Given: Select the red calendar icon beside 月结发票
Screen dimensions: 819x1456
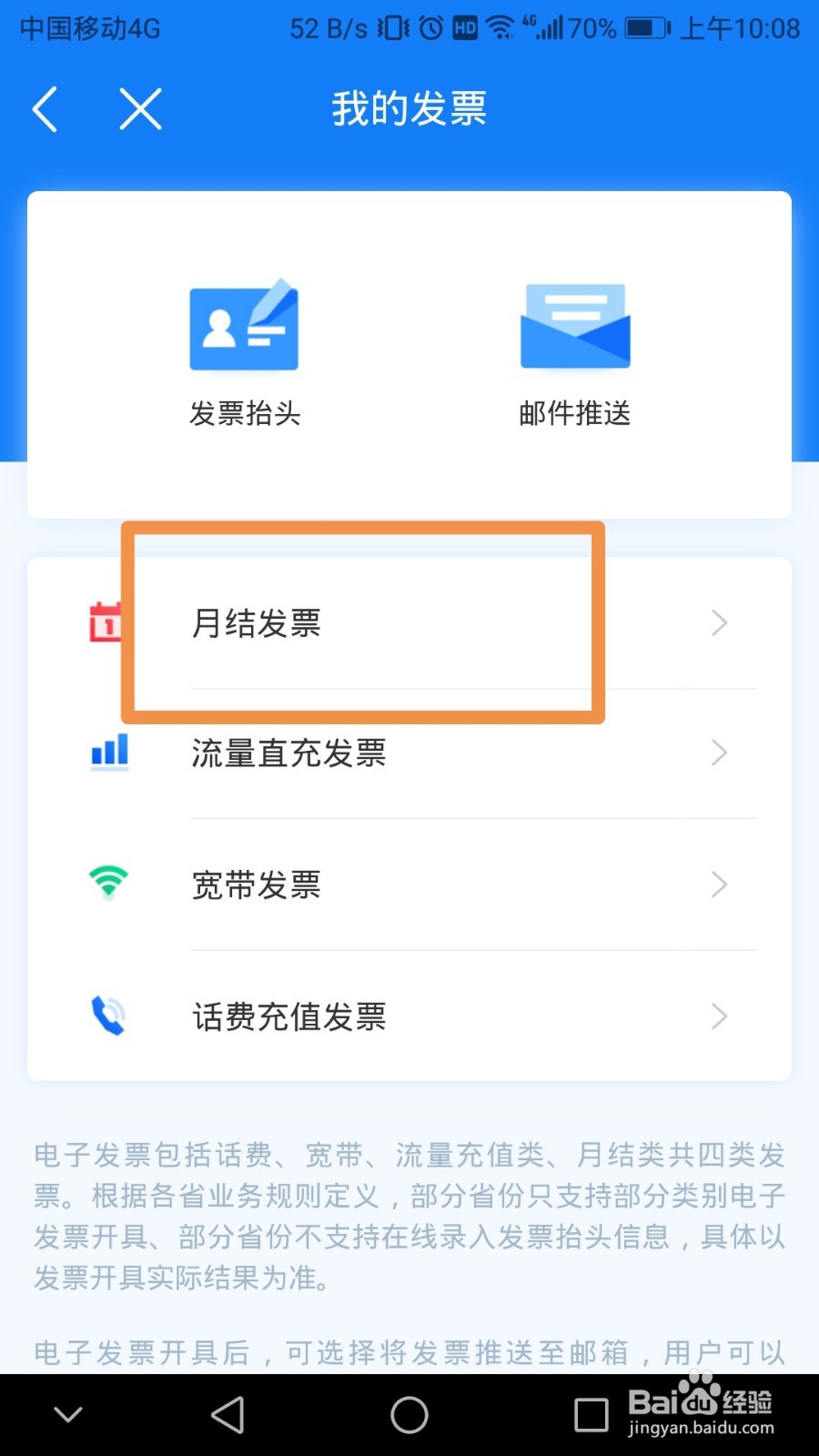Looking at the screenshot, I should click(x=106, y=622).
